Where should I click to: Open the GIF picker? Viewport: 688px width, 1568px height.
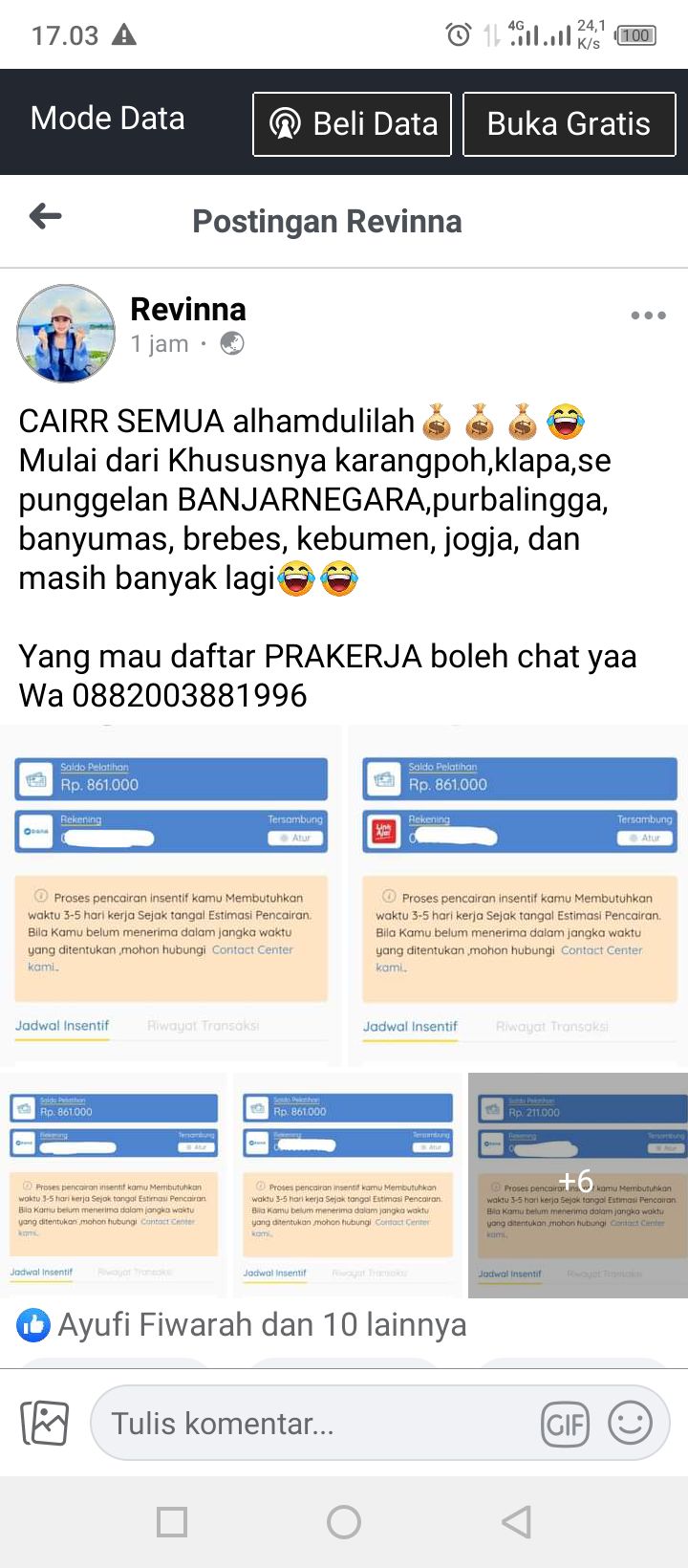(x=565, y=1425)
